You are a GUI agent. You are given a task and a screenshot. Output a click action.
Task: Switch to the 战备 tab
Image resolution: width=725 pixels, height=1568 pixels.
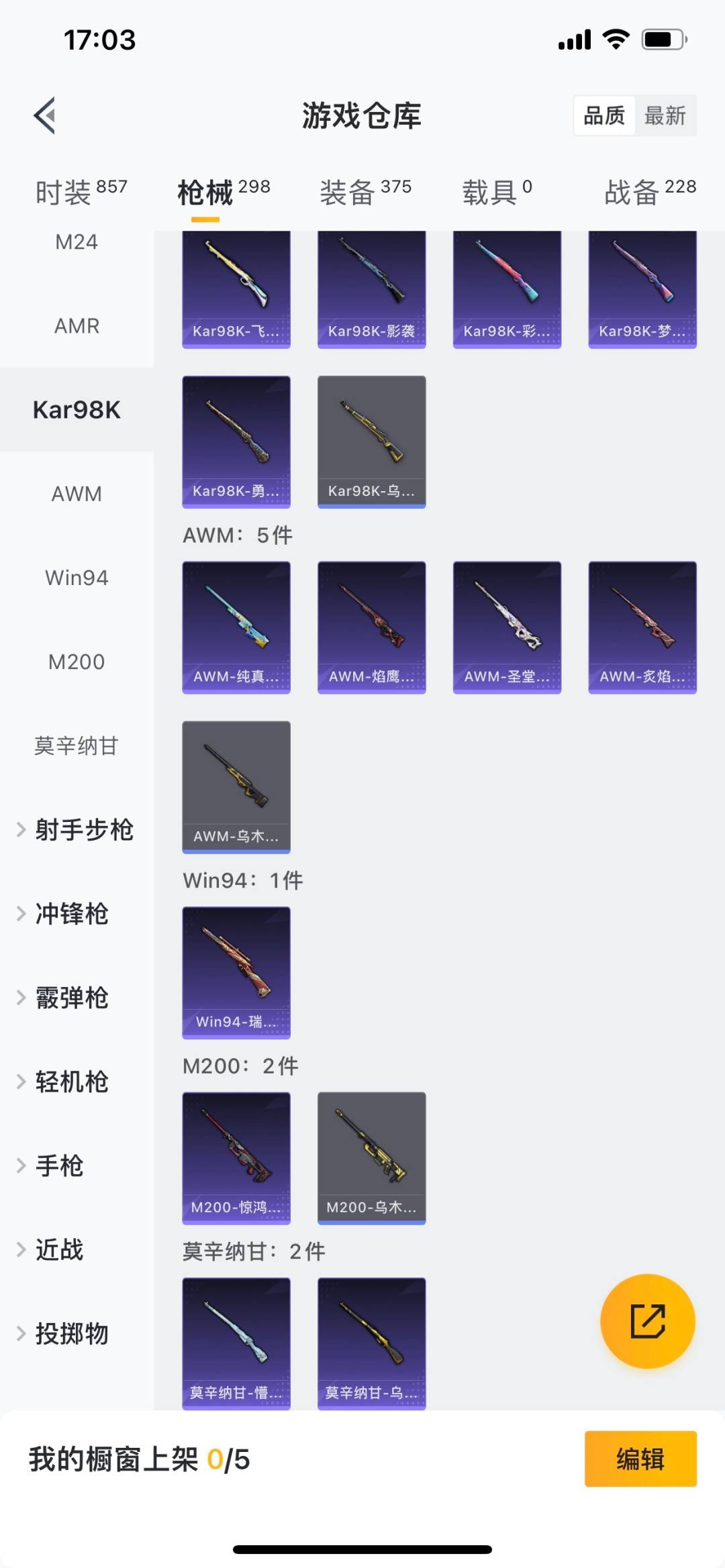pyautogui.click(x=649, y=193)
